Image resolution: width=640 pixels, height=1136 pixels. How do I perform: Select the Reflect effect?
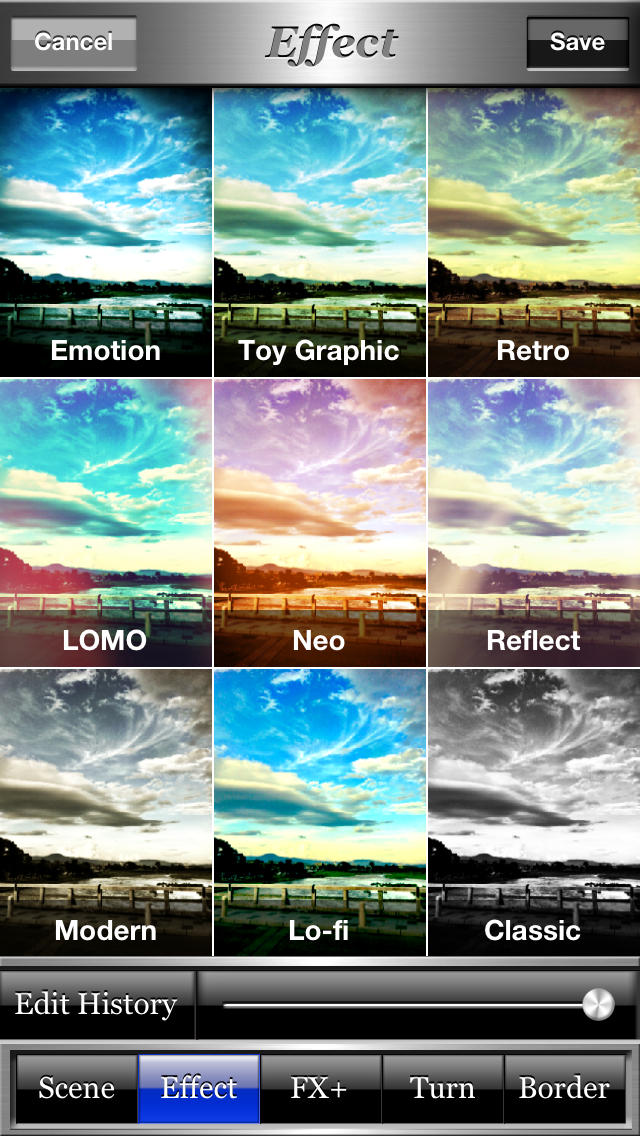point(533,522)
